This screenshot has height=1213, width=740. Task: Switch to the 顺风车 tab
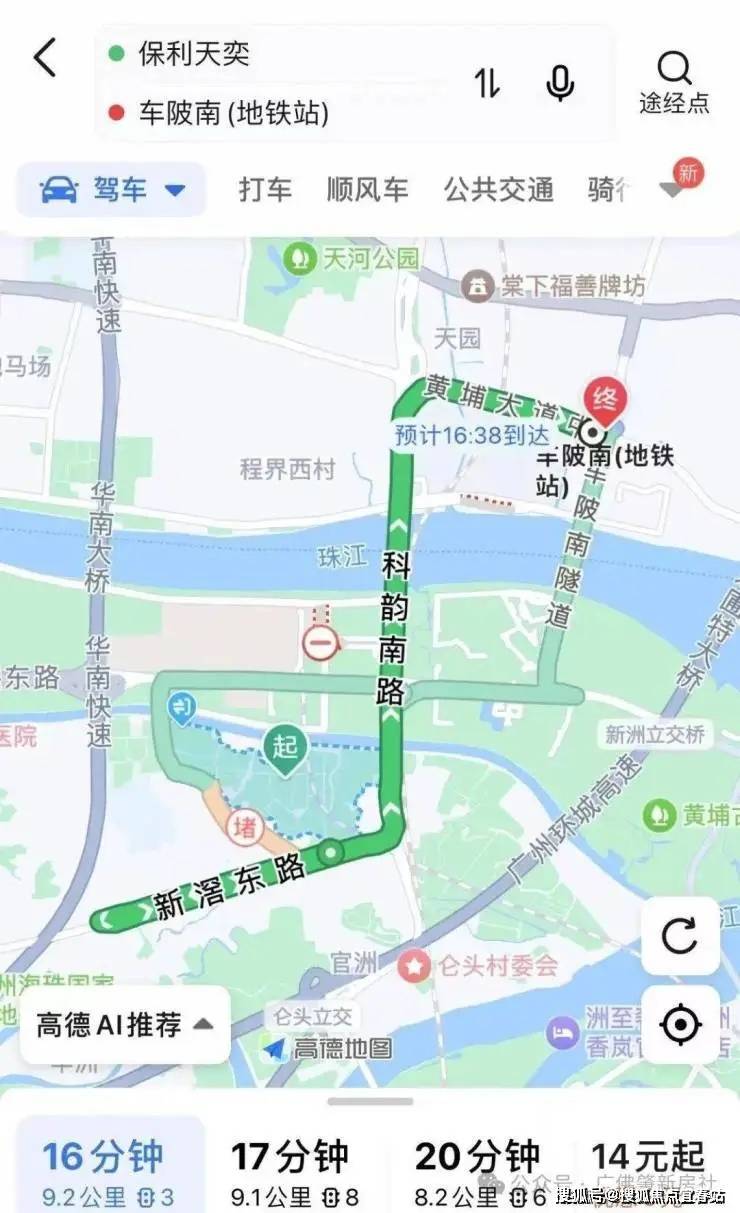pyautogui.click(x=367, y=189)
